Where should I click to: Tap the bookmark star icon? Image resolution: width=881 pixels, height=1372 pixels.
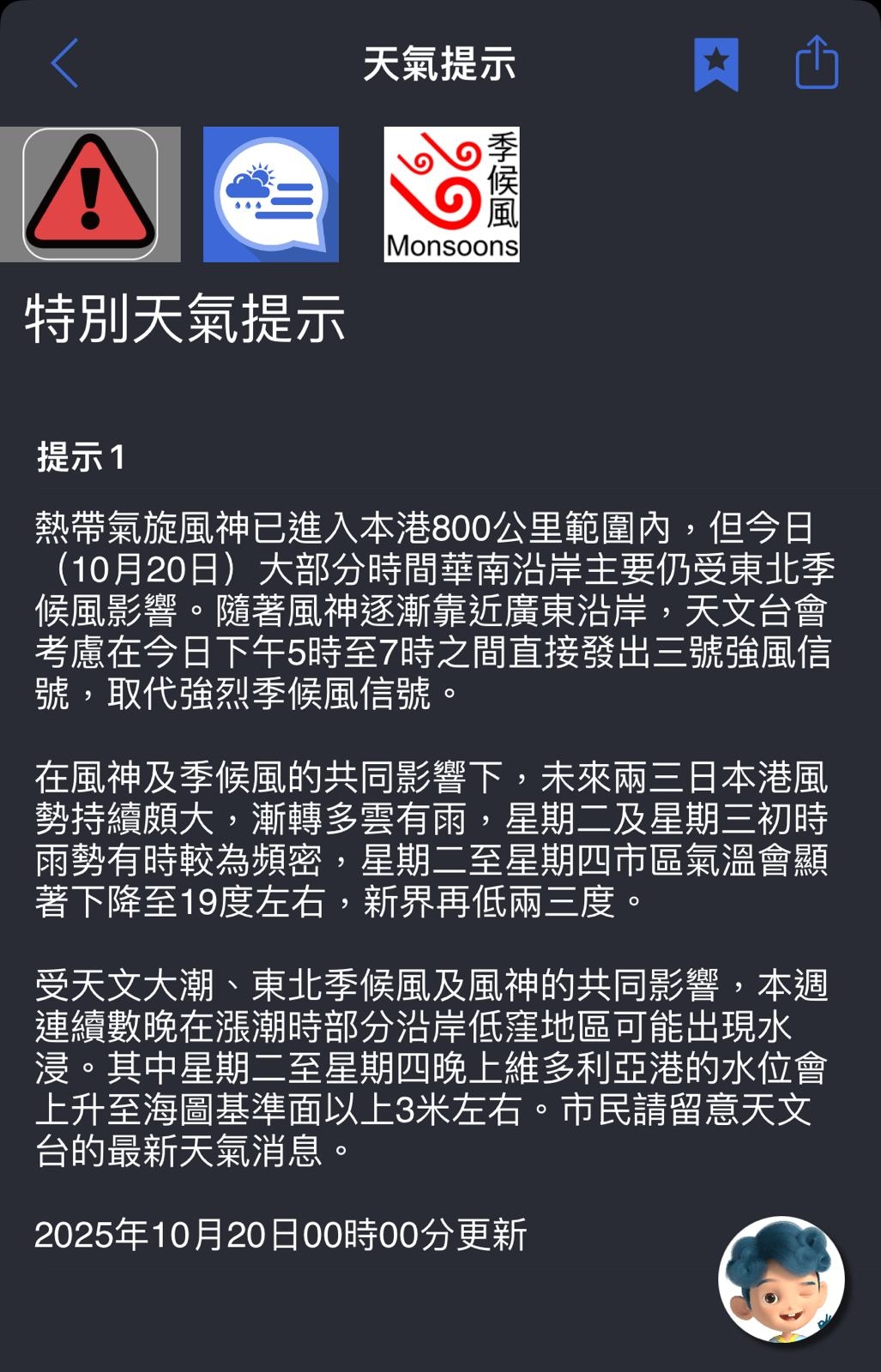coord(716,63)
